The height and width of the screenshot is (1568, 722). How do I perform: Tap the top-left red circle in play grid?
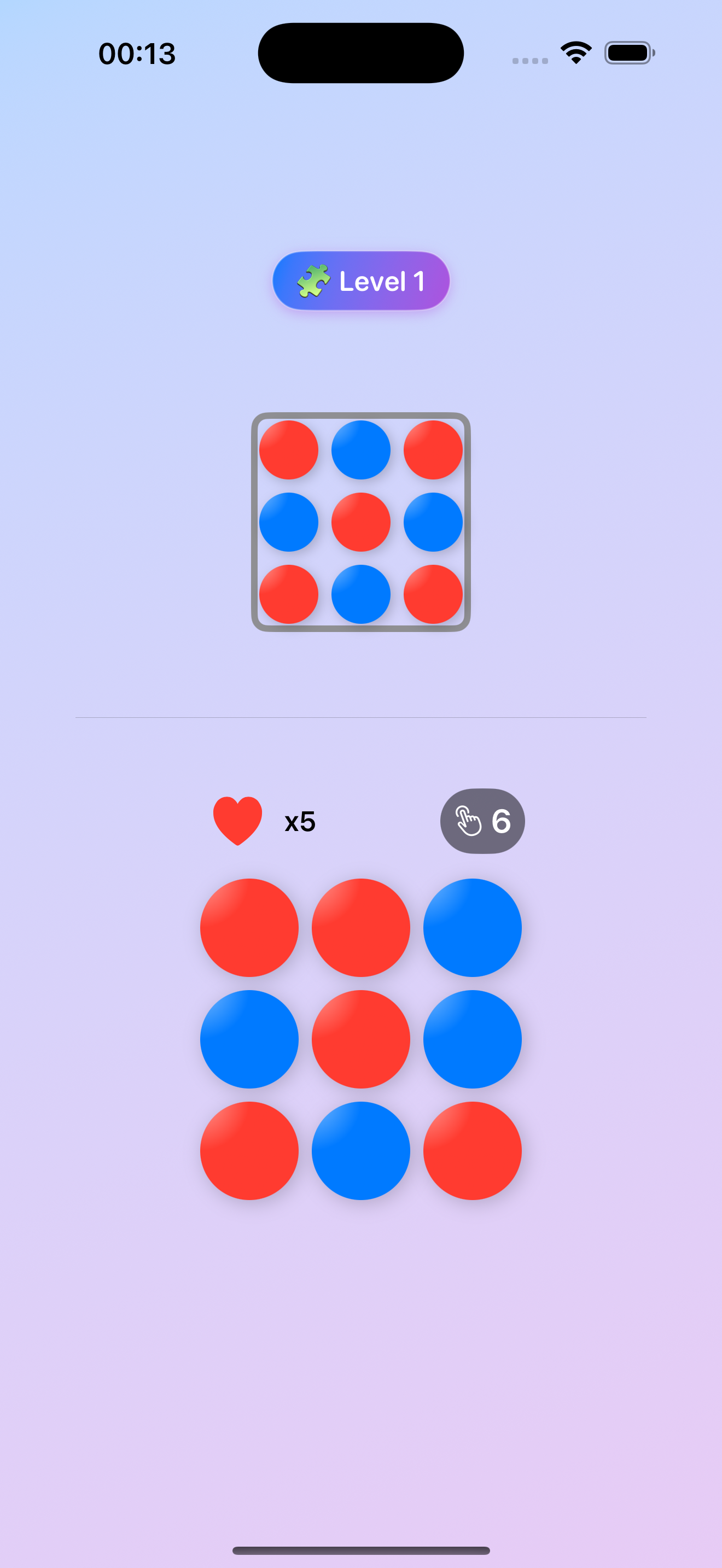tap(249, 927)
